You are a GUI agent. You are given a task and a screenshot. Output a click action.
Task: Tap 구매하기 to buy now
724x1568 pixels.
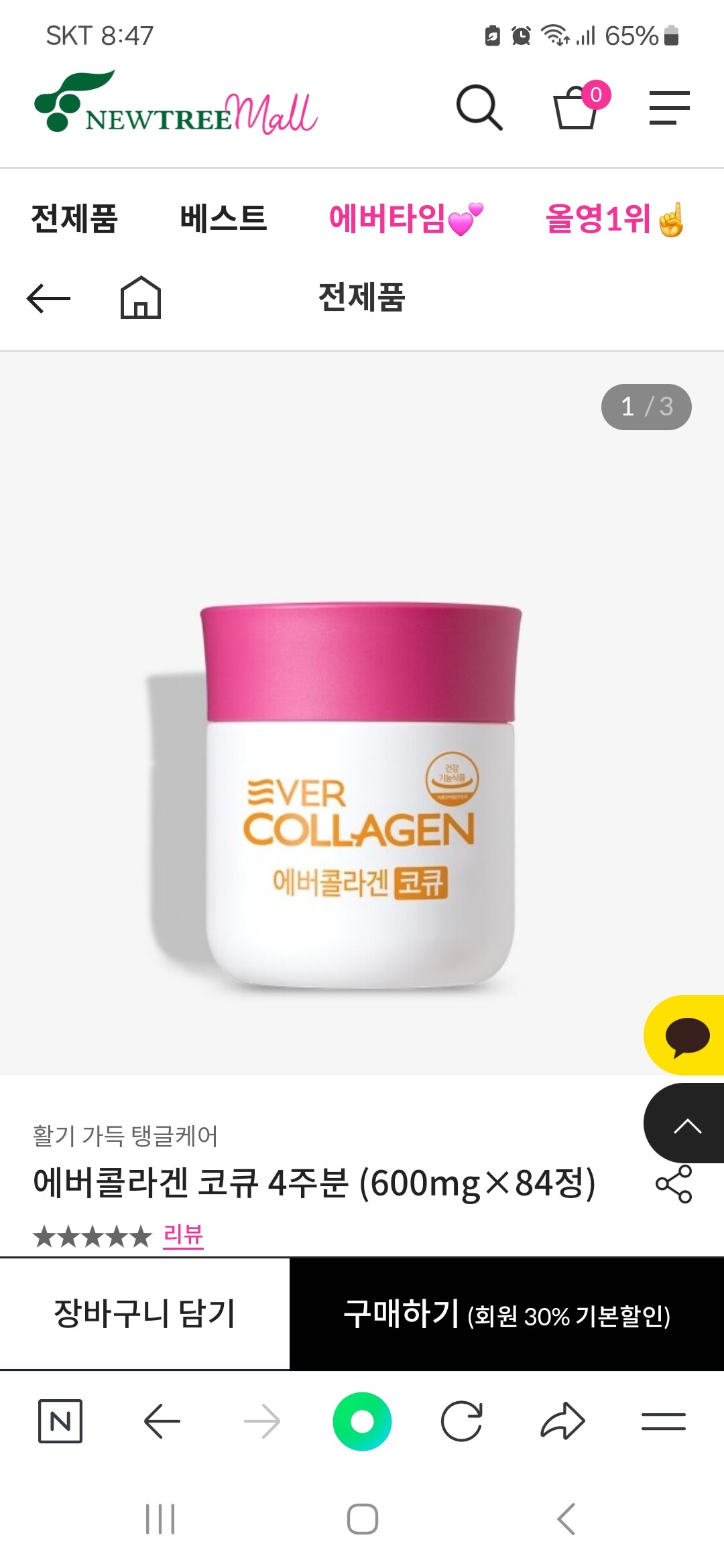[506, 1313]
